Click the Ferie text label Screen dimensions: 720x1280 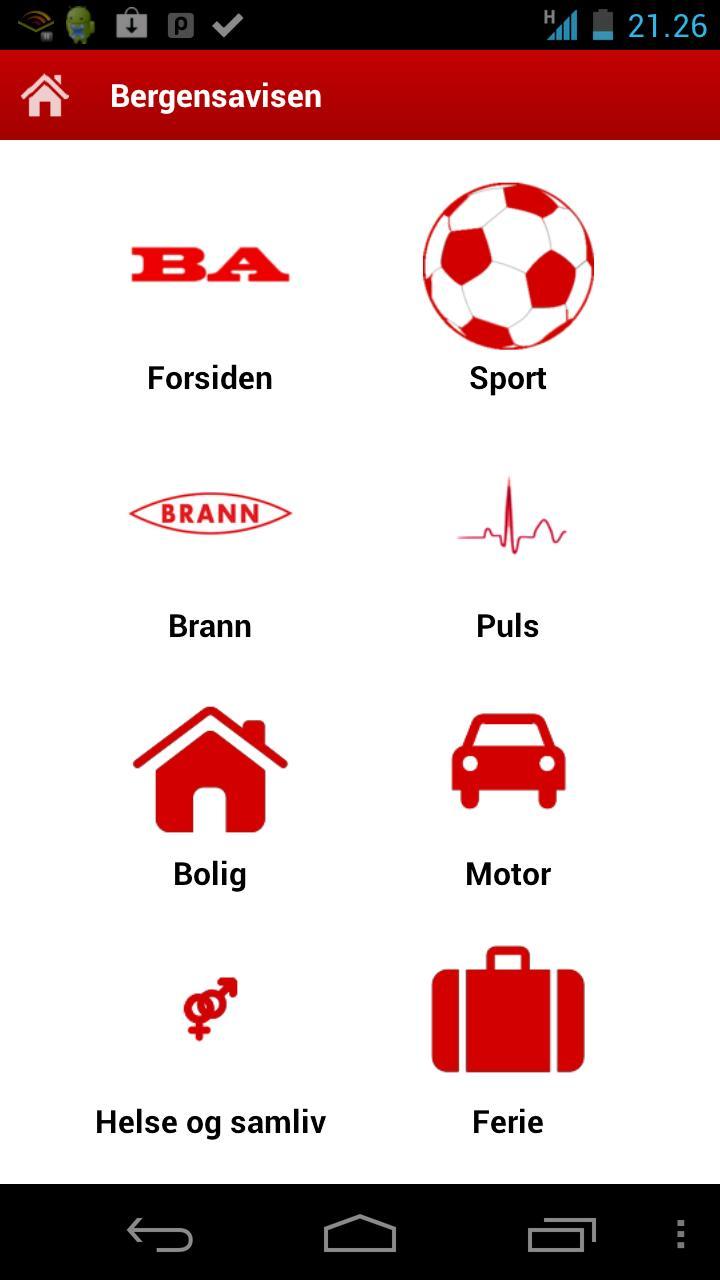click(508, 1122)
